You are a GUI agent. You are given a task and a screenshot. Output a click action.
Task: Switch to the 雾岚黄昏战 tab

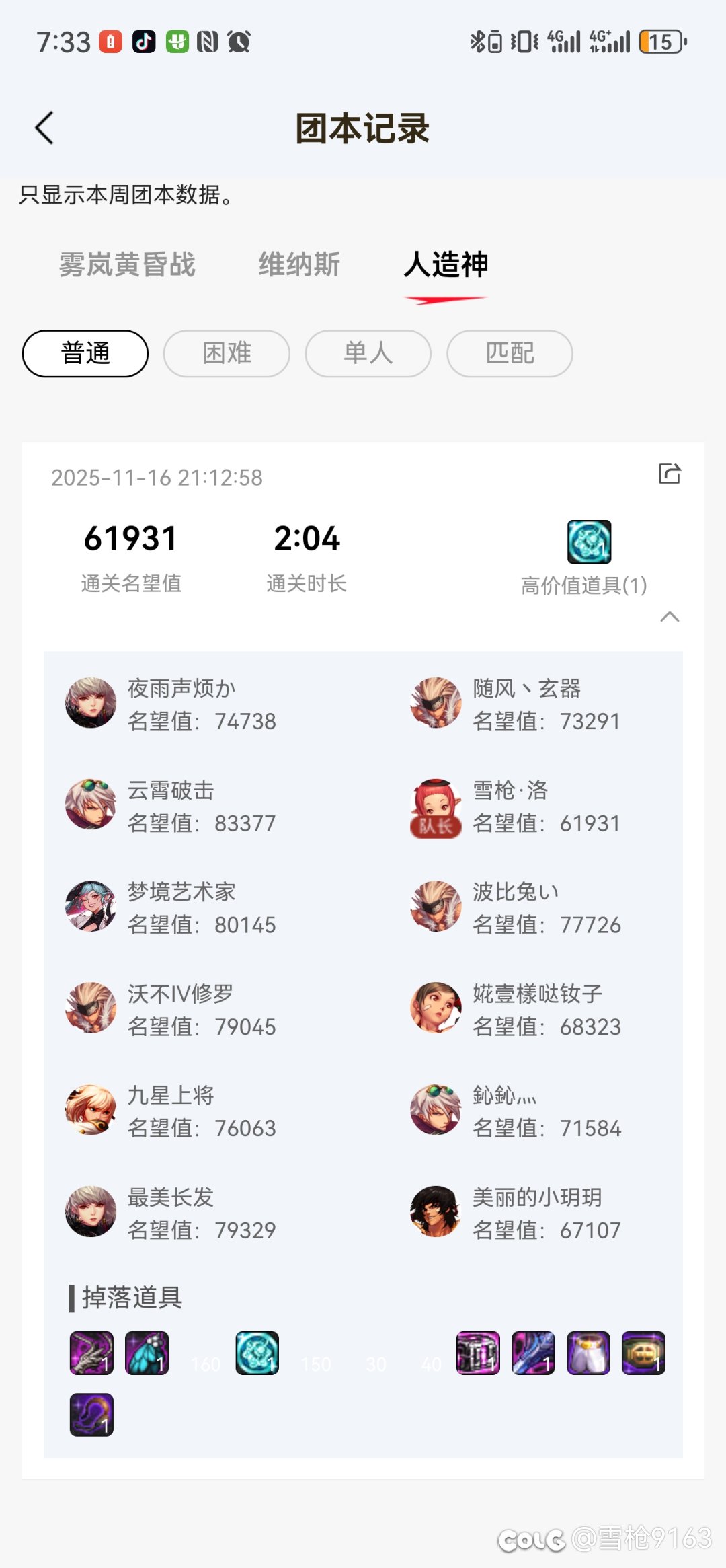click(x=126, y=264)
